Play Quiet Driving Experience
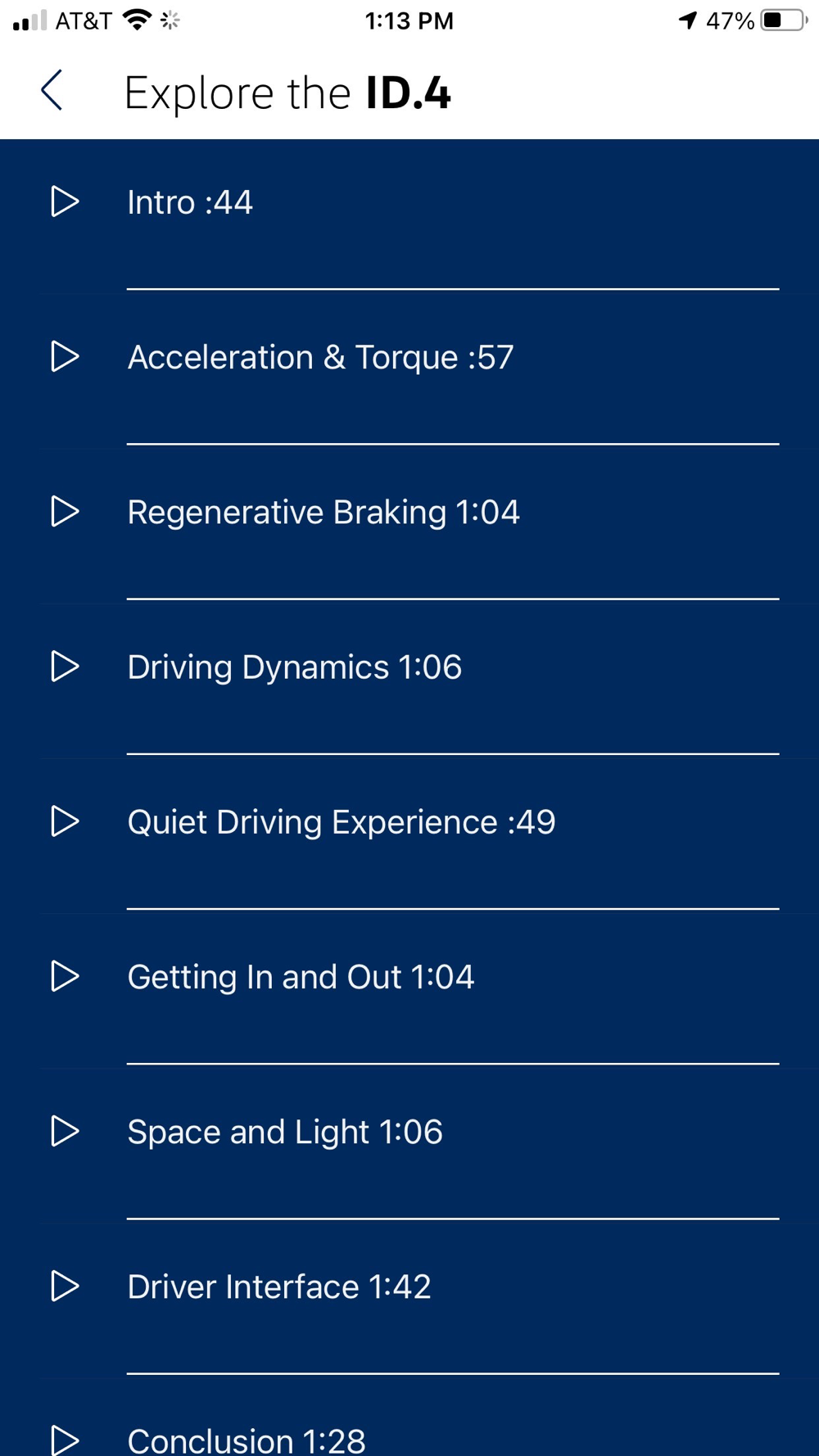Screen dimensions: 819x1456 click(x=409, y=835)
